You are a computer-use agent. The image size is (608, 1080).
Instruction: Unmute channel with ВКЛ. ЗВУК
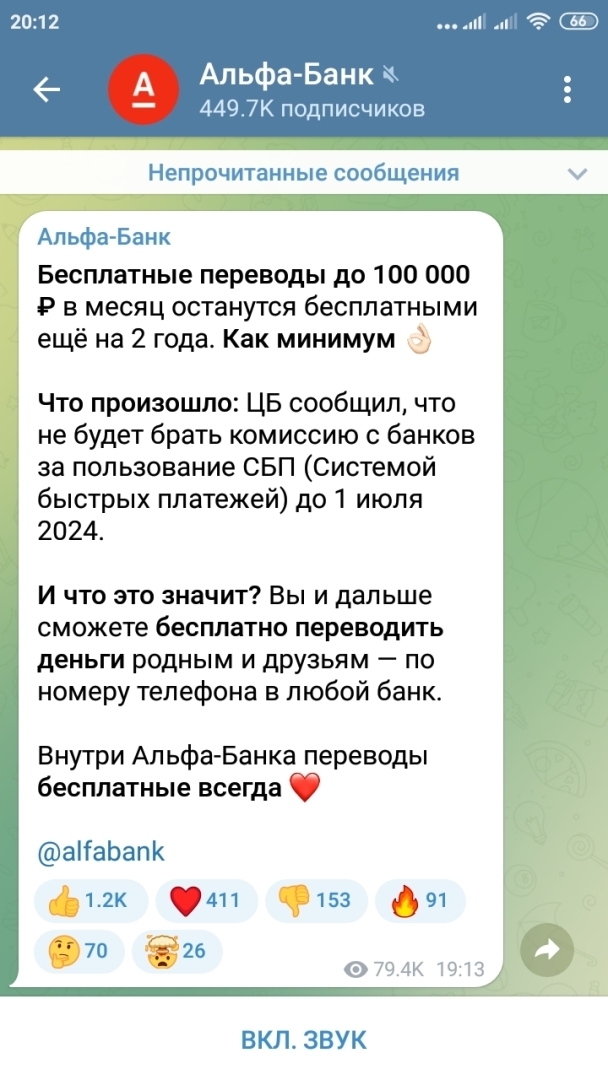coord(304,1039)
